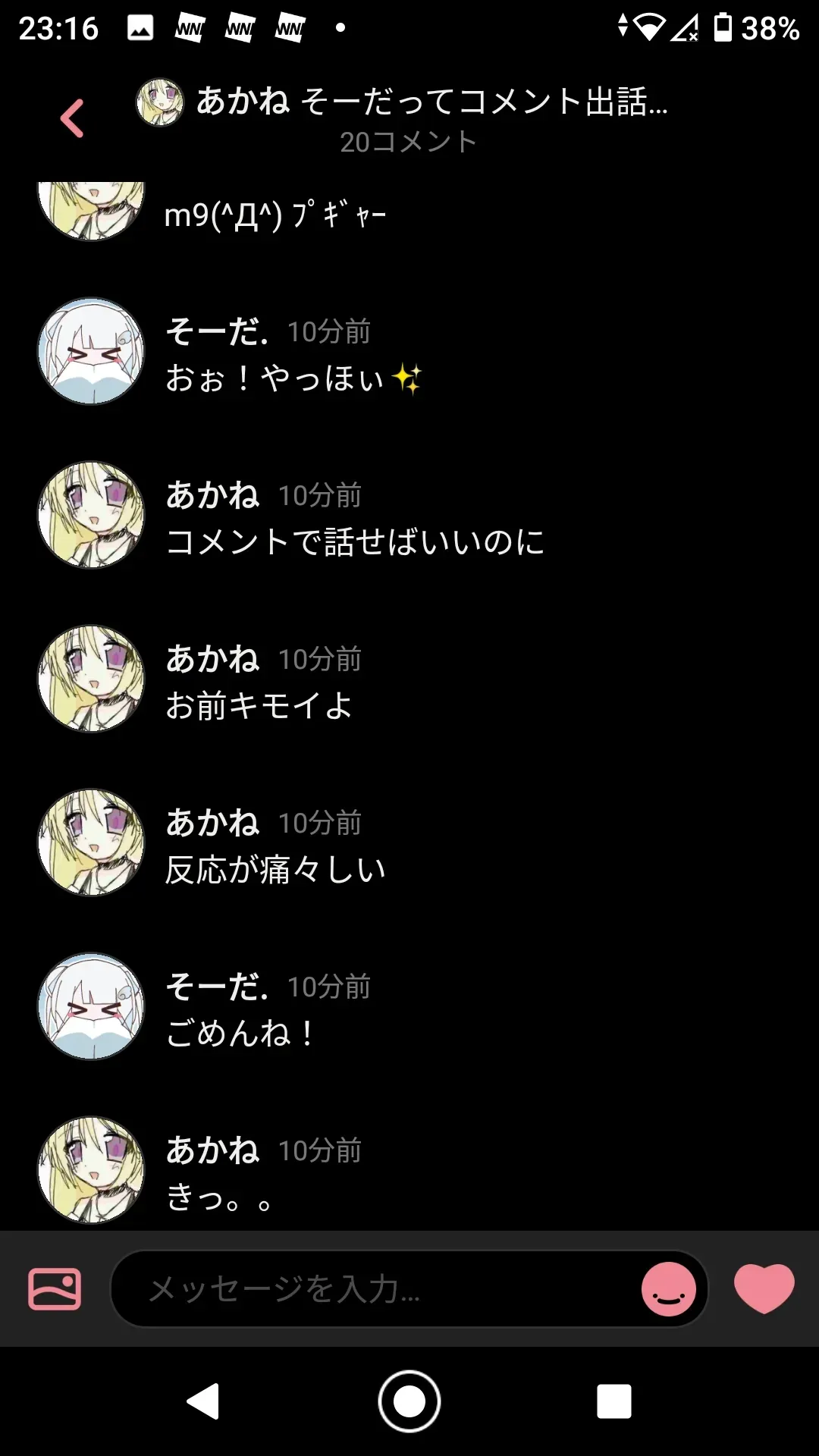
Task: Open recent apps overview
Action: [x=614, y=1401]
